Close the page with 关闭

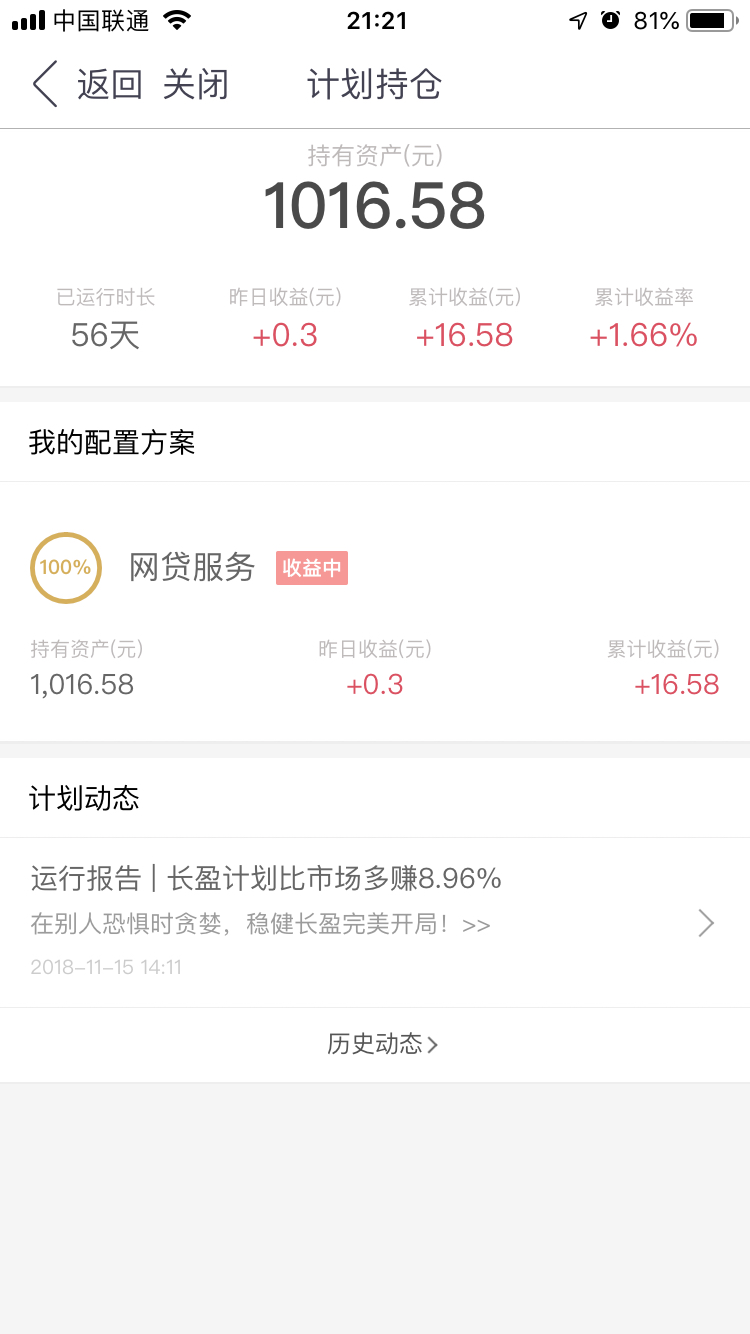(x=195, y=84)
